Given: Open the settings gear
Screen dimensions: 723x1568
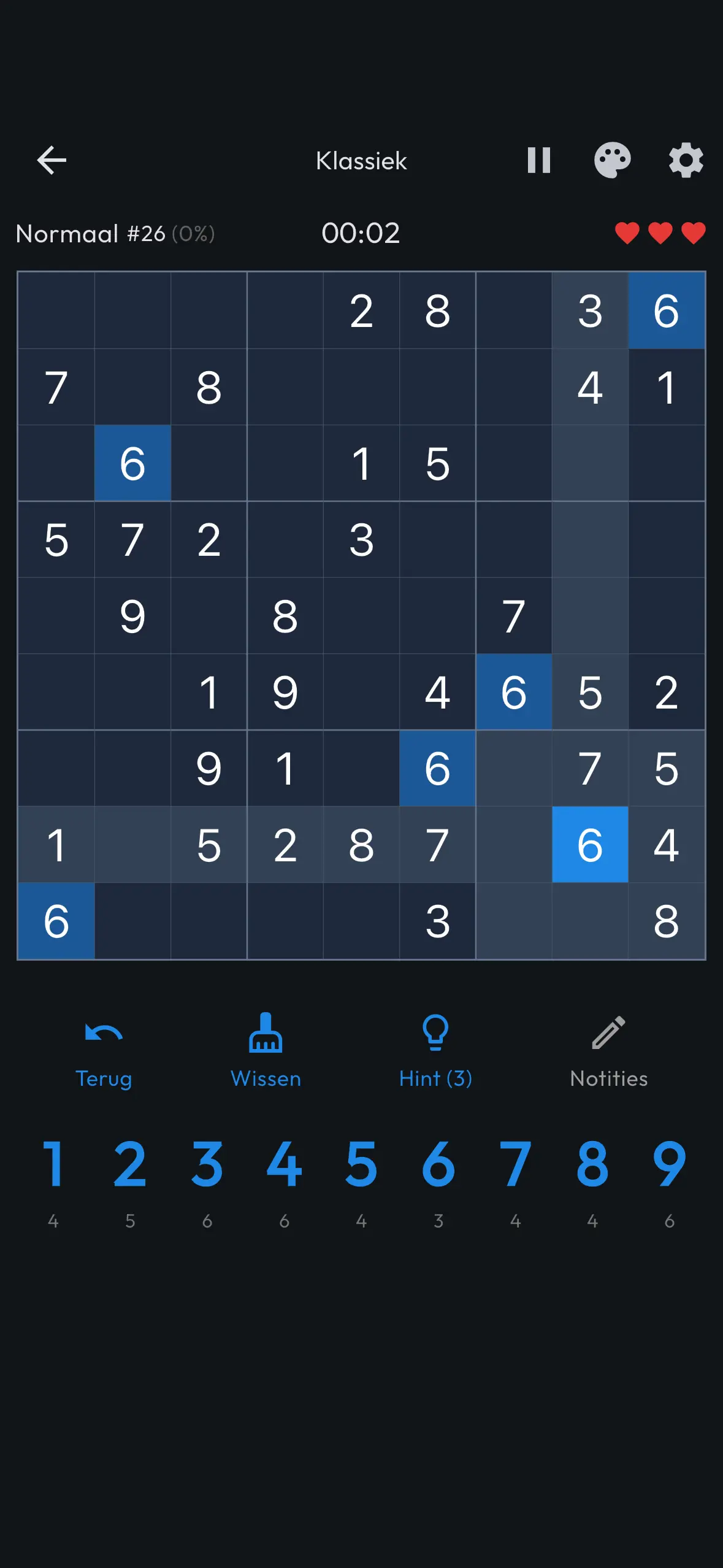Looking at the screenshot, I should click(686, 161).
